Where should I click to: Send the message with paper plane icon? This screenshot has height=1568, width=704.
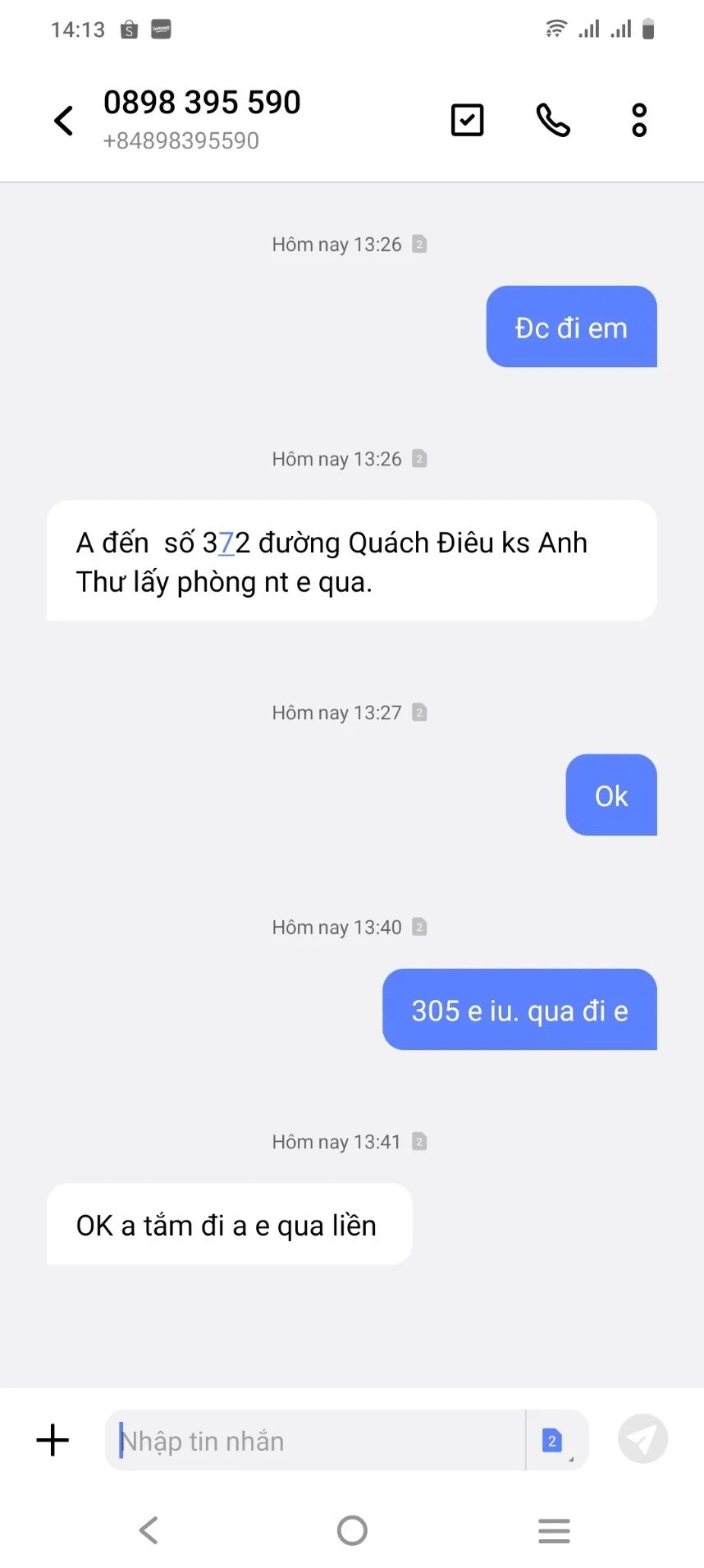click(642, 1438)
